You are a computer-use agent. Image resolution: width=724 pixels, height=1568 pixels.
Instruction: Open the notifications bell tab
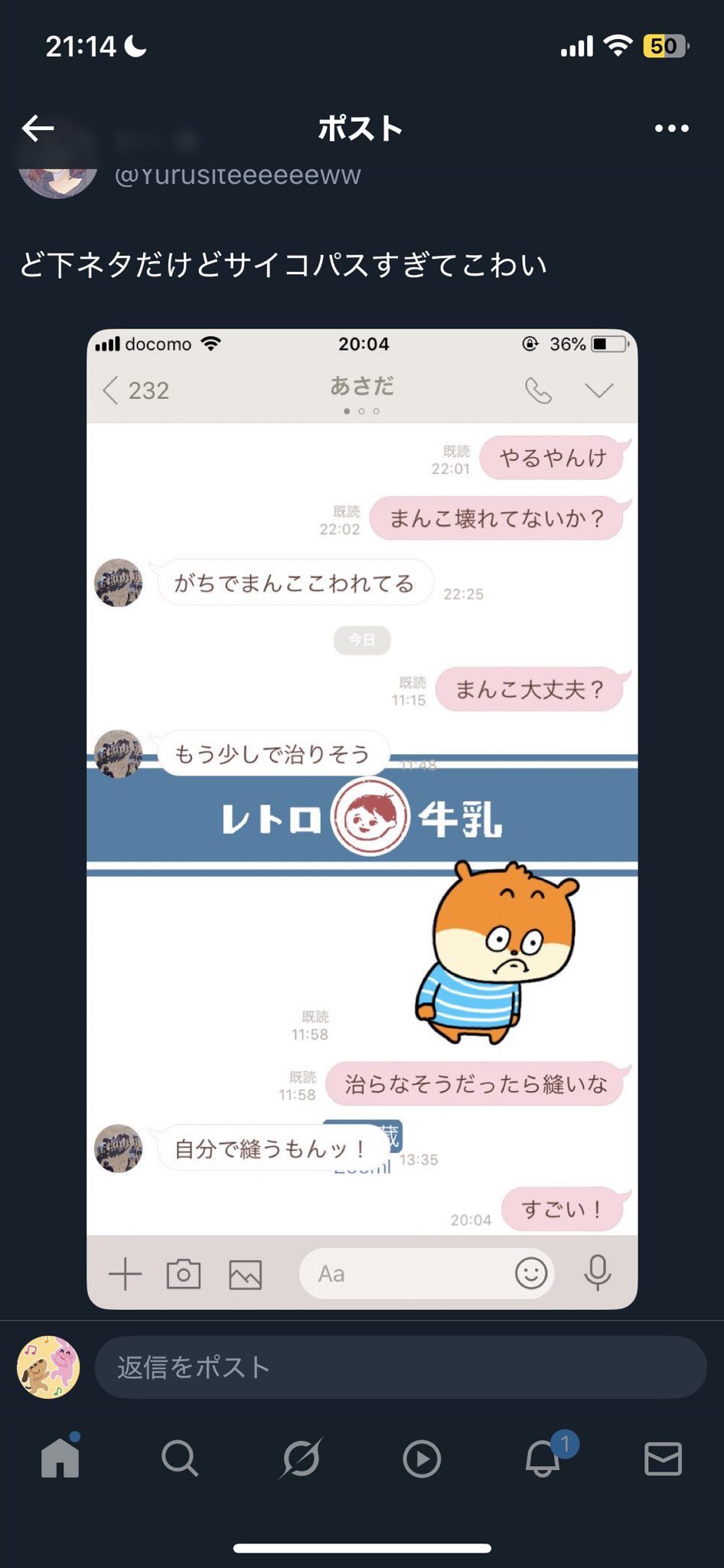click(x=543, y=1459)
